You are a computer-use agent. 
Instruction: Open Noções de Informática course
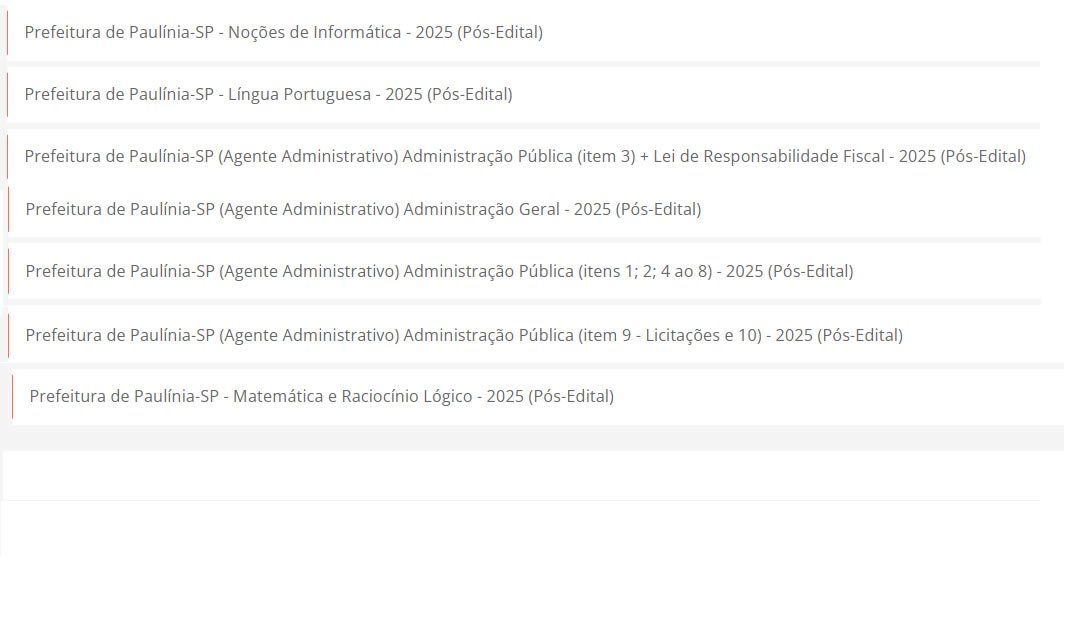point(284,32)
